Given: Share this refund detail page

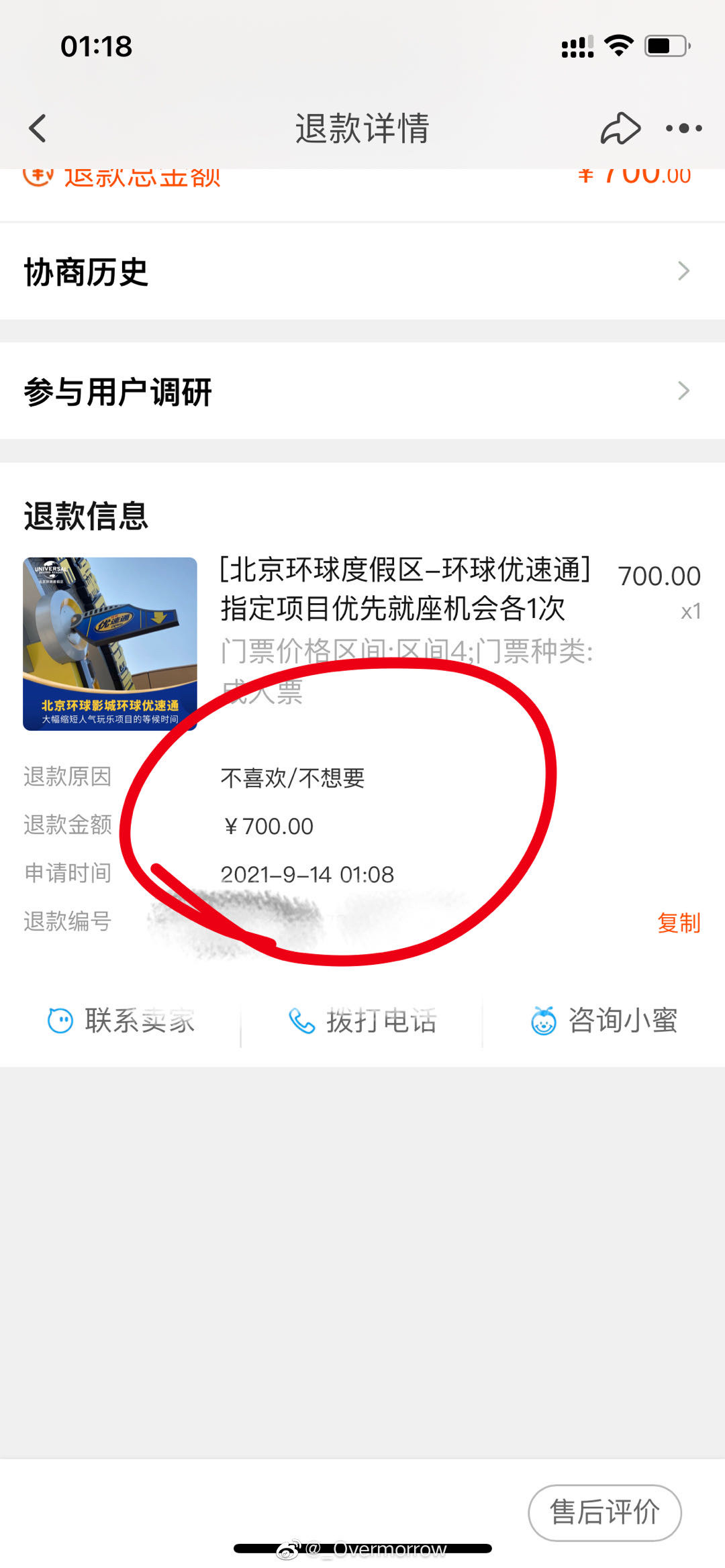Looking at the screenshot, I should pyautogui.click(x=620, y=127).
